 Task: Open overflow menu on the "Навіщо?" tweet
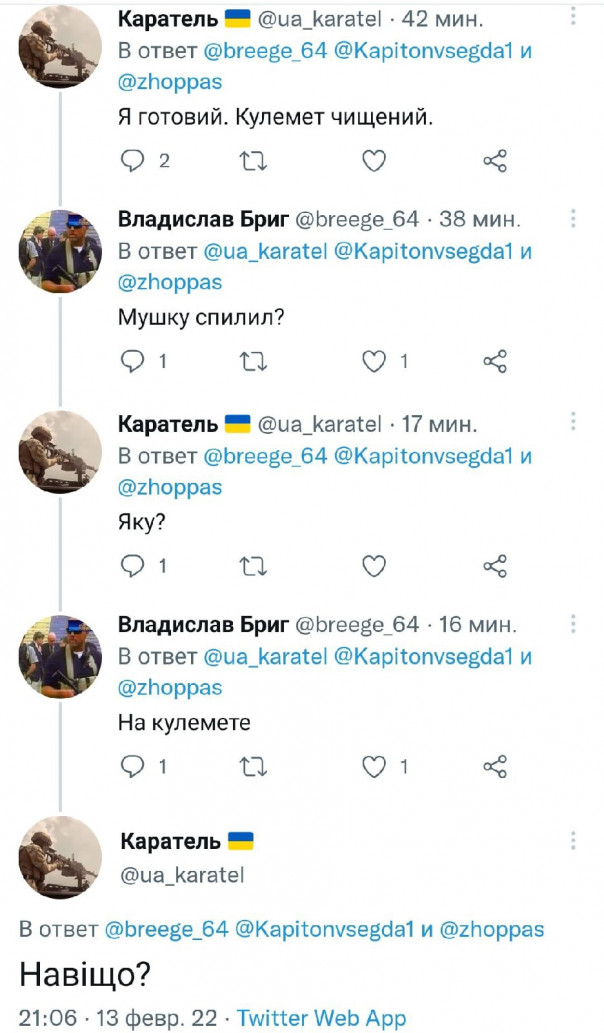[573, 840]
